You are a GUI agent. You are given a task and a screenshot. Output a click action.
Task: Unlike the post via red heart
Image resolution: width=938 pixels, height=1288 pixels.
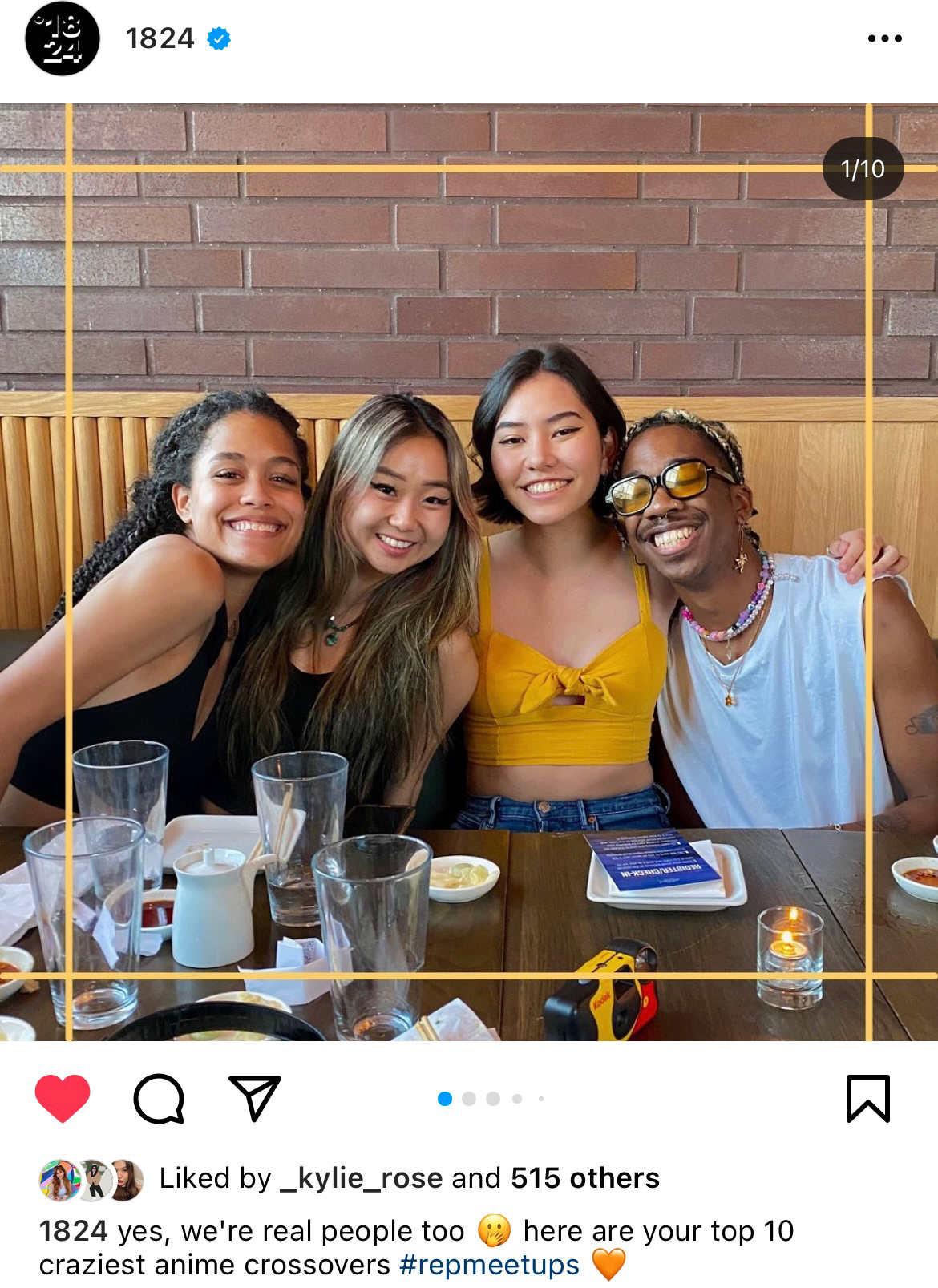click(x=63, y=1098)
